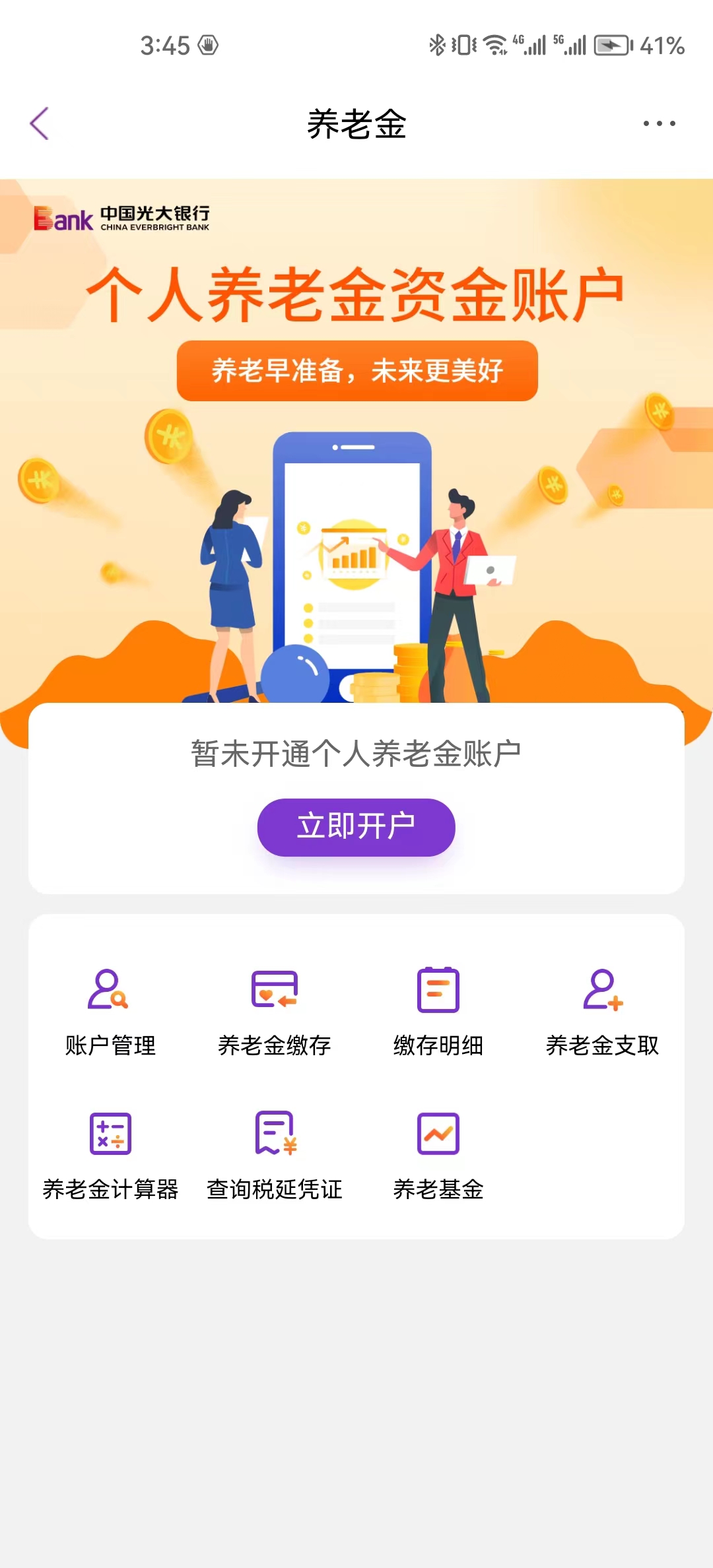Open 查询税延凭证 tax voucher query

click(275, 1154)
